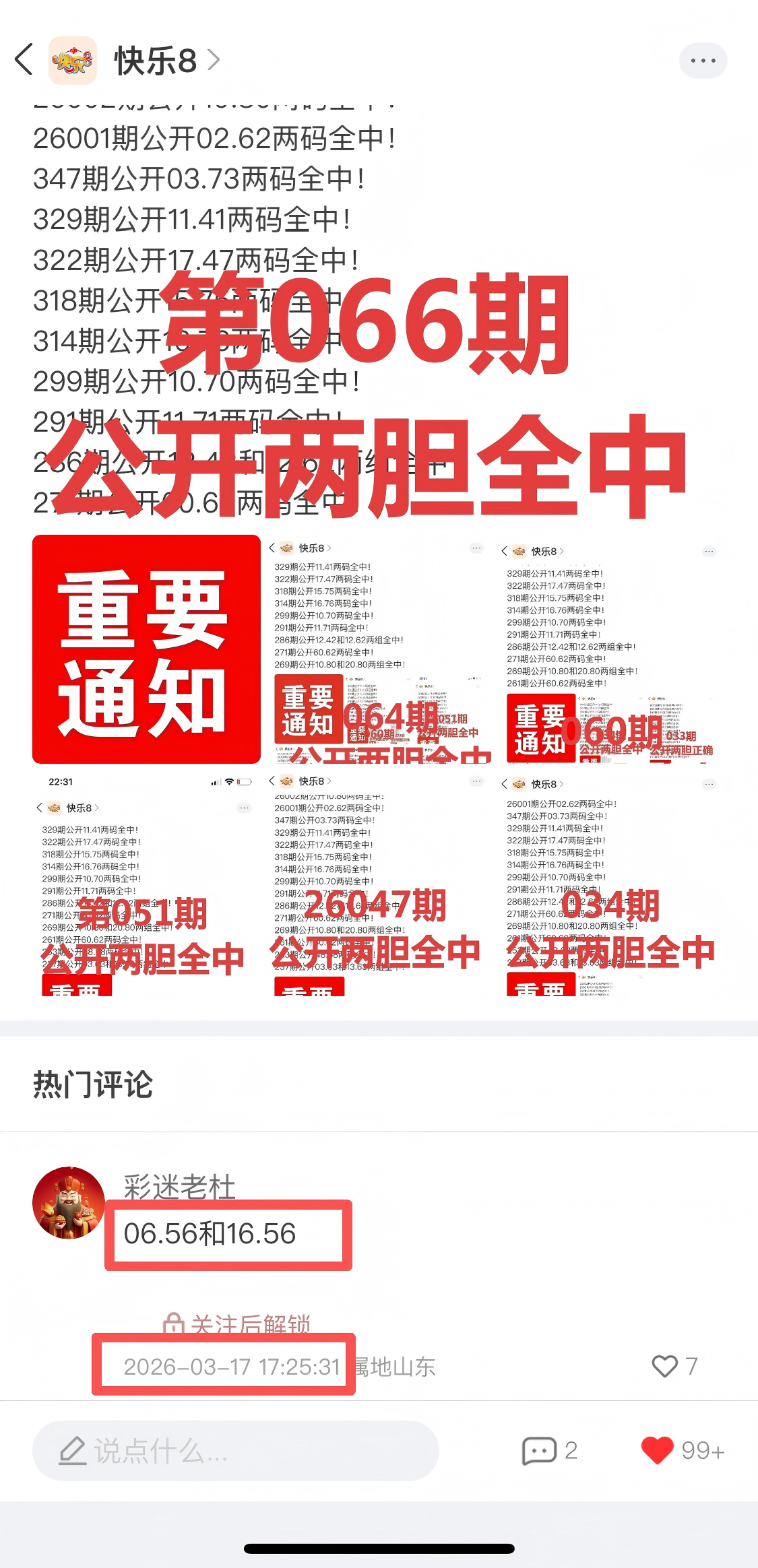
Task: Open the more options (...) menu
Action: click(x=703, y=60)
